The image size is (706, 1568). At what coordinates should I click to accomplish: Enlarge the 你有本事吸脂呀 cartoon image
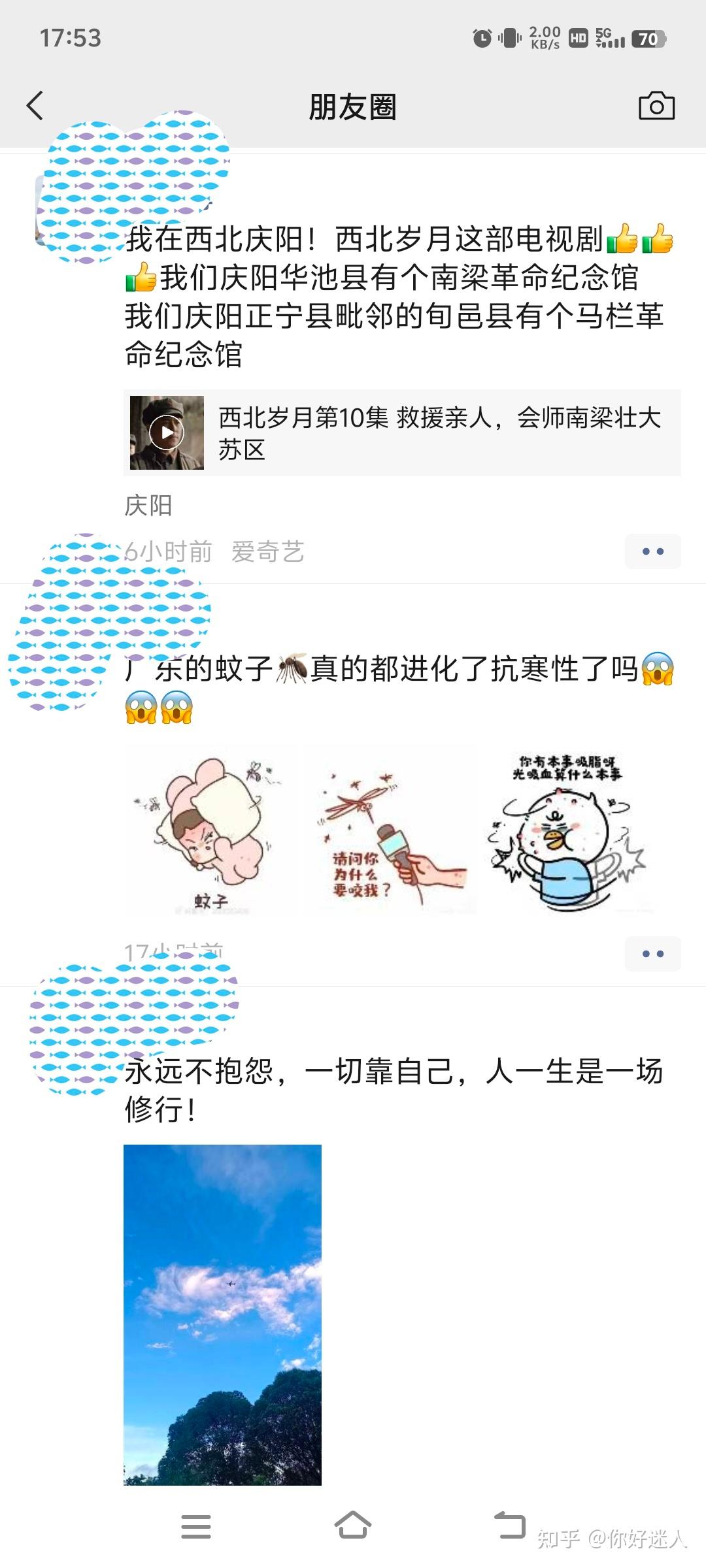(x=567, y=830)
